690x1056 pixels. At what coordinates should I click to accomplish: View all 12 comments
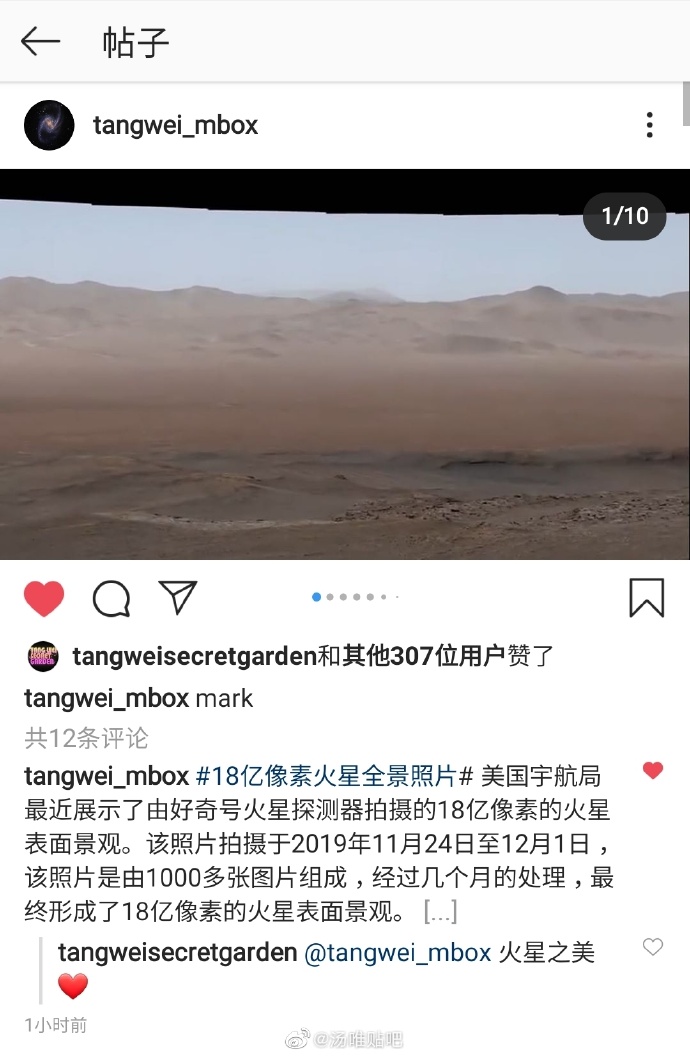click(86, 738)
